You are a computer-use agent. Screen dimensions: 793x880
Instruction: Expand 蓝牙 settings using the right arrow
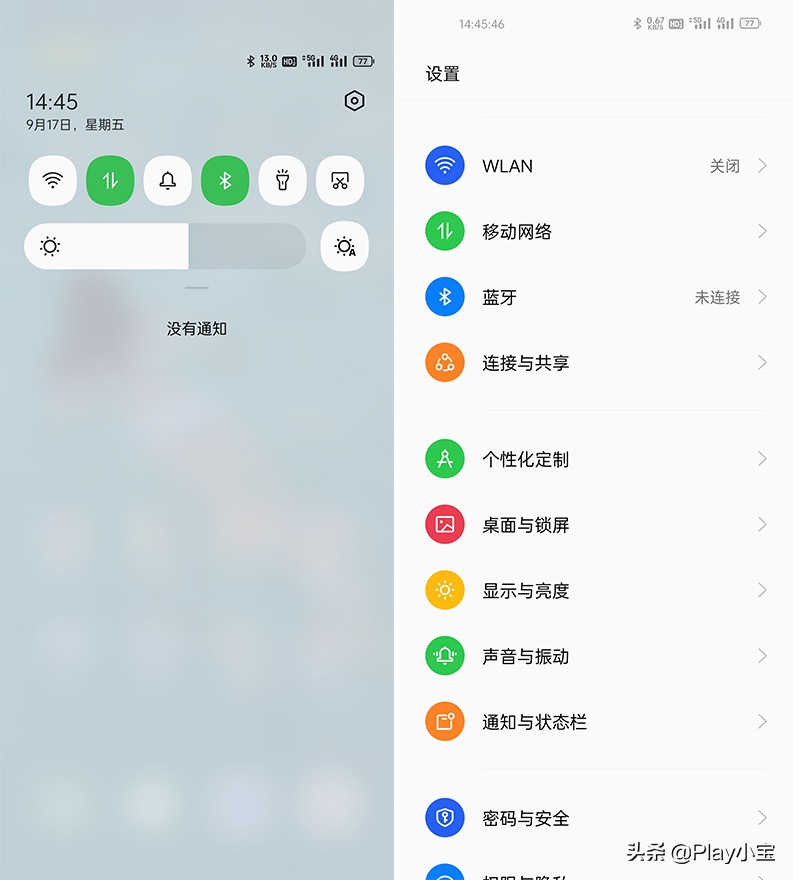pos(763,297)
